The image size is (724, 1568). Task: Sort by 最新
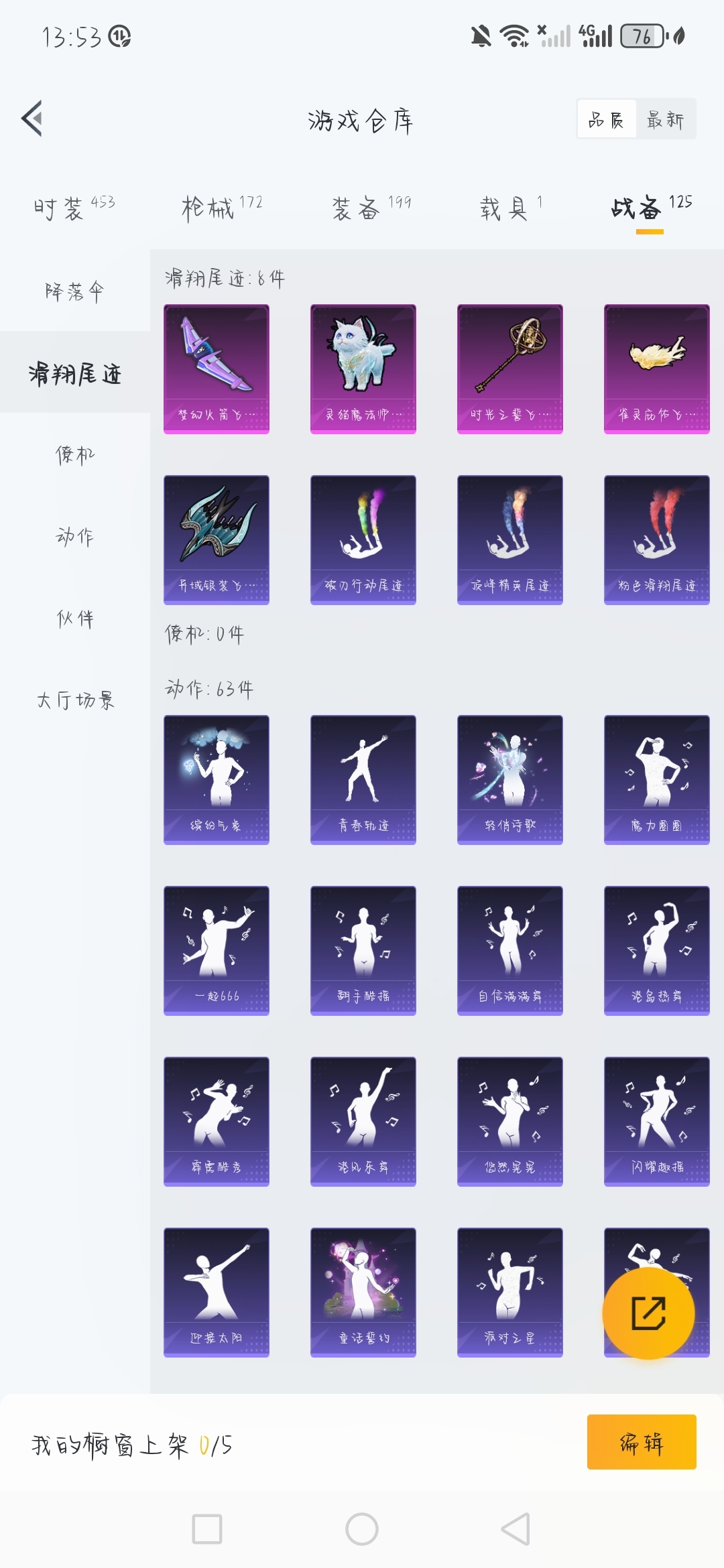click(x=665, y=119)
